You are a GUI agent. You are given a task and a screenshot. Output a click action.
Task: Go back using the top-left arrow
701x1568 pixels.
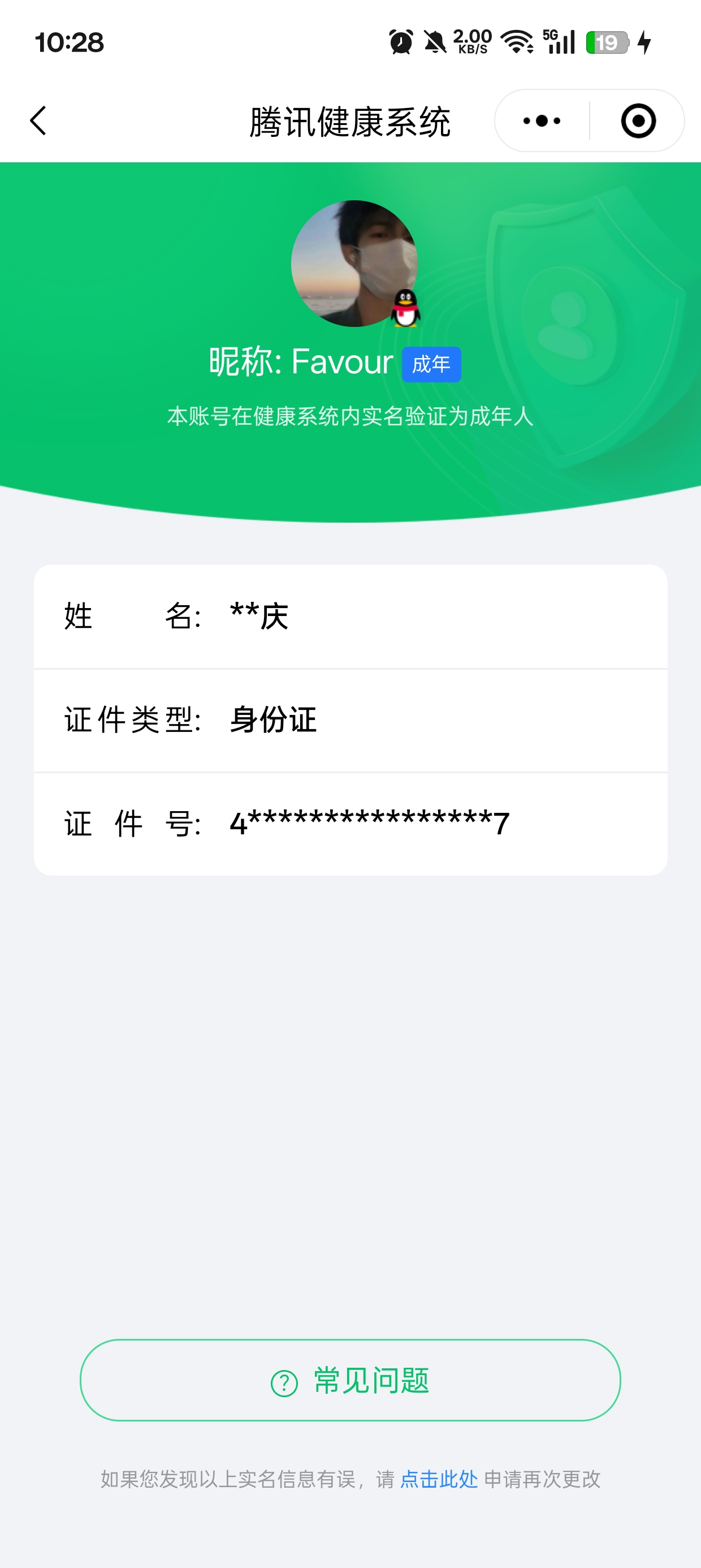click(x=38, y=120)
